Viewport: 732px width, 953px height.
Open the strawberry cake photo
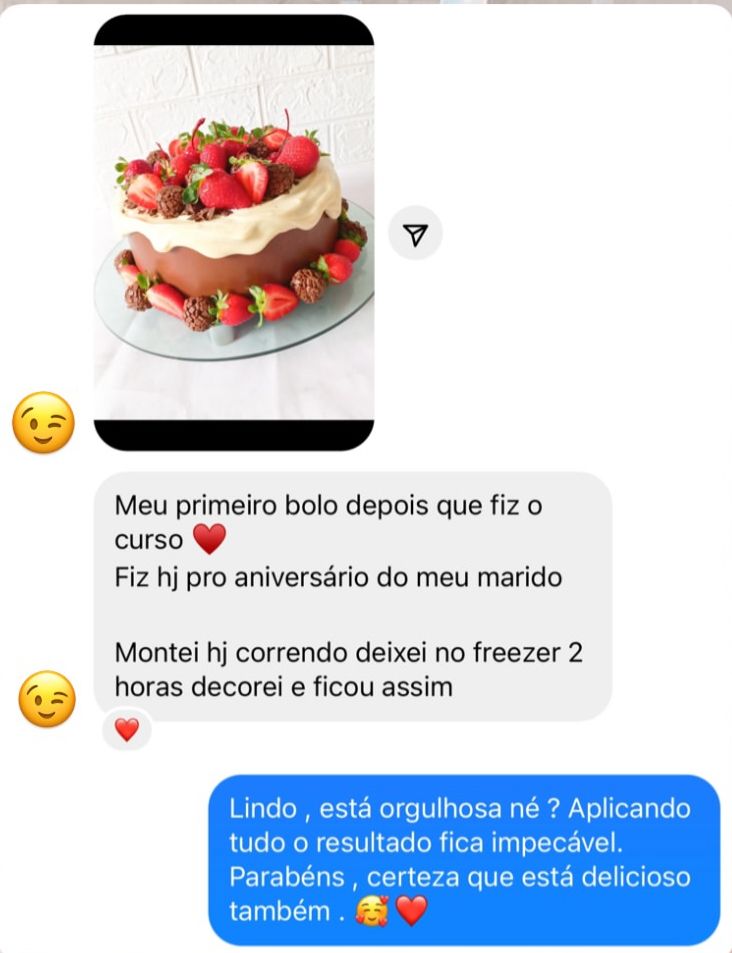[234, 232]
